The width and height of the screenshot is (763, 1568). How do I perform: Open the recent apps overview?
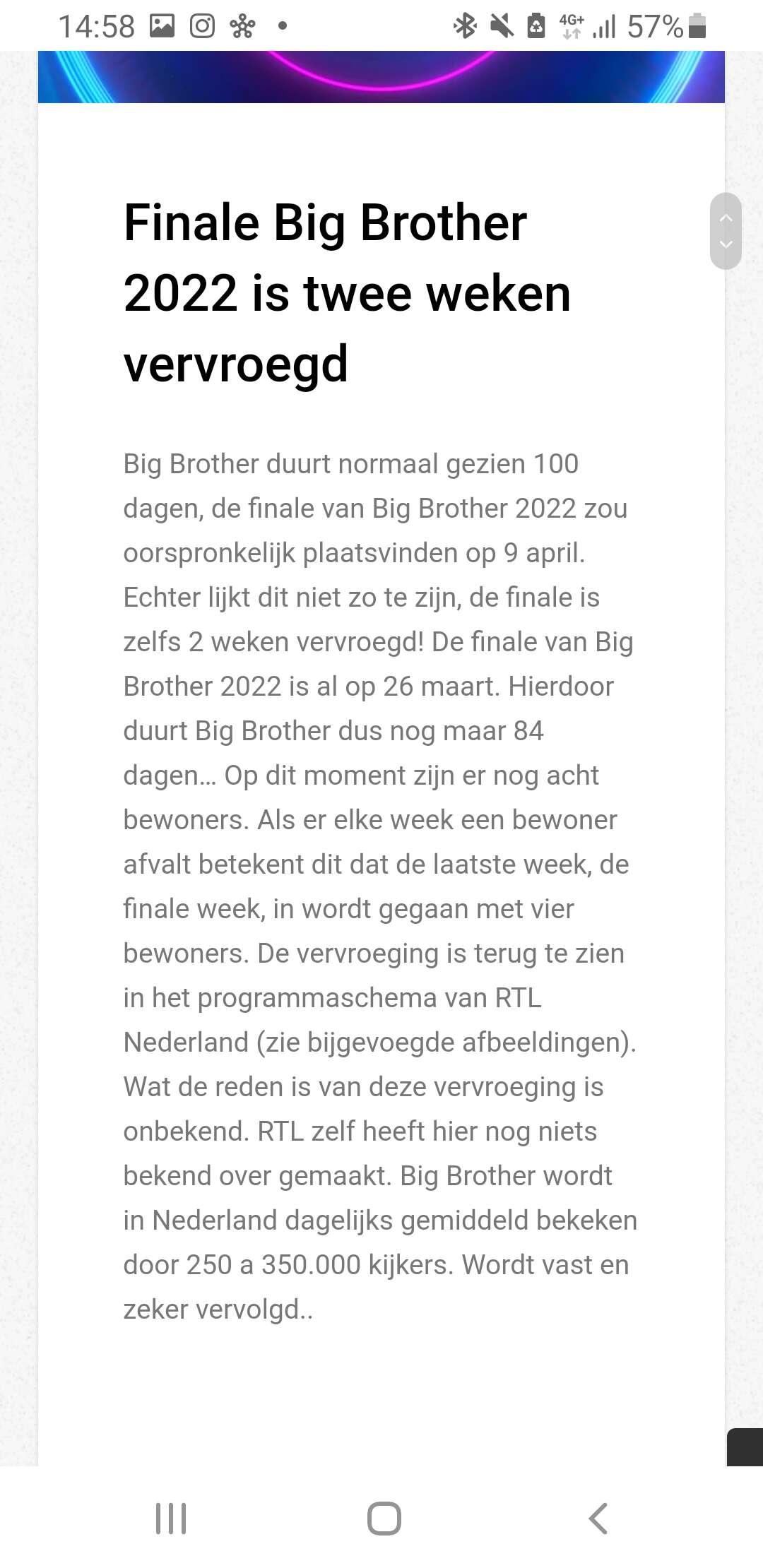170,1519
